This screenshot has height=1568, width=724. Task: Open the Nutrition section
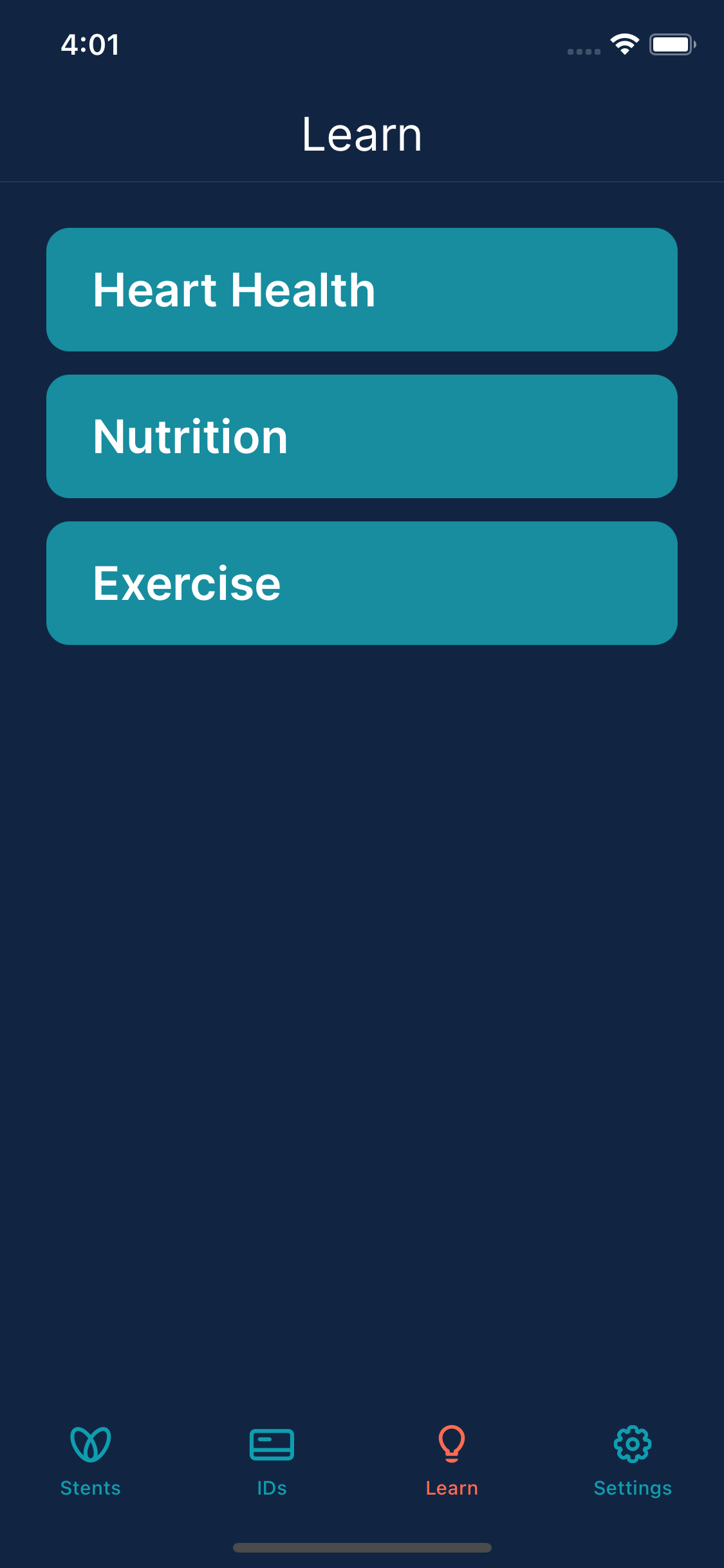click(x=362, y=436)
